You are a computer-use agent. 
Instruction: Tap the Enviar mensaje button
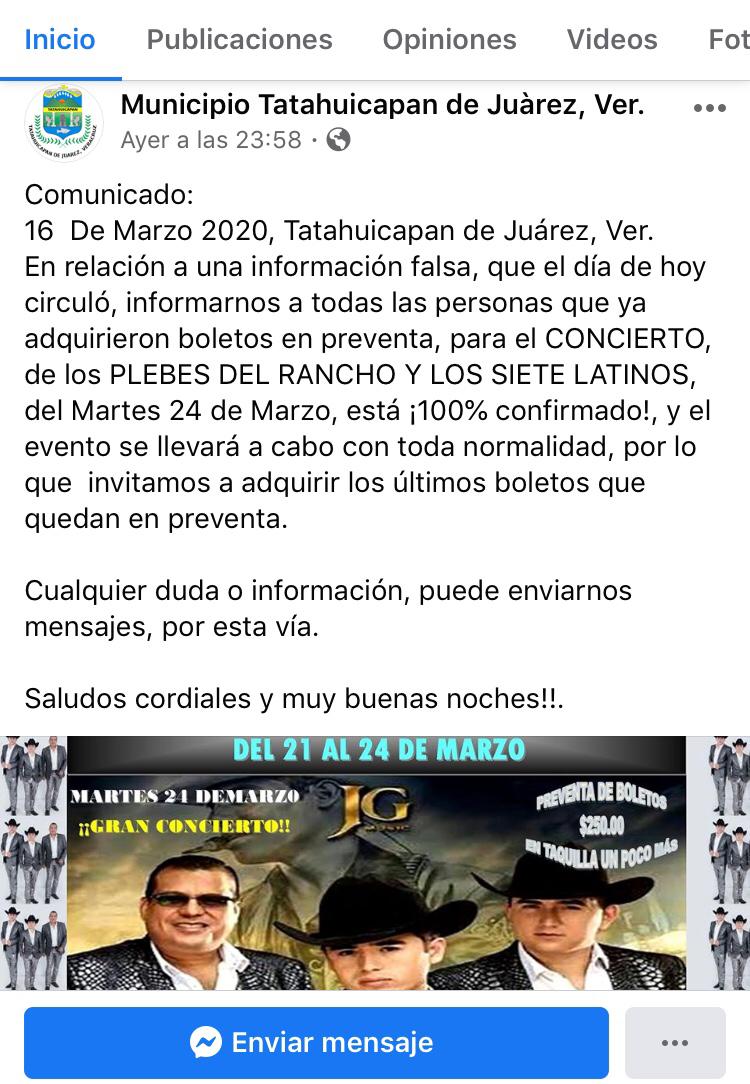click(316, 1043)
